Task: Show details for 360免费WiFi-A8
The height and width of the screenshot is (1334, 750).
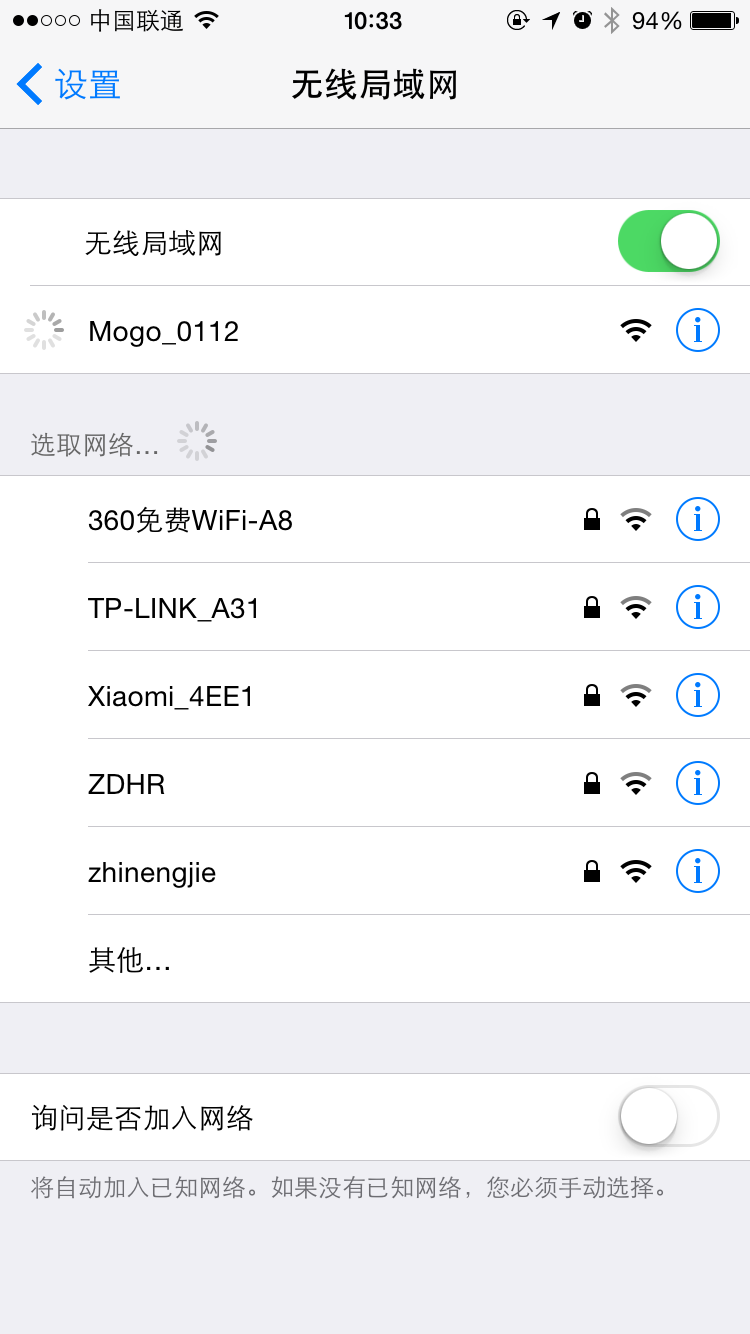Action: pos(697,519)
